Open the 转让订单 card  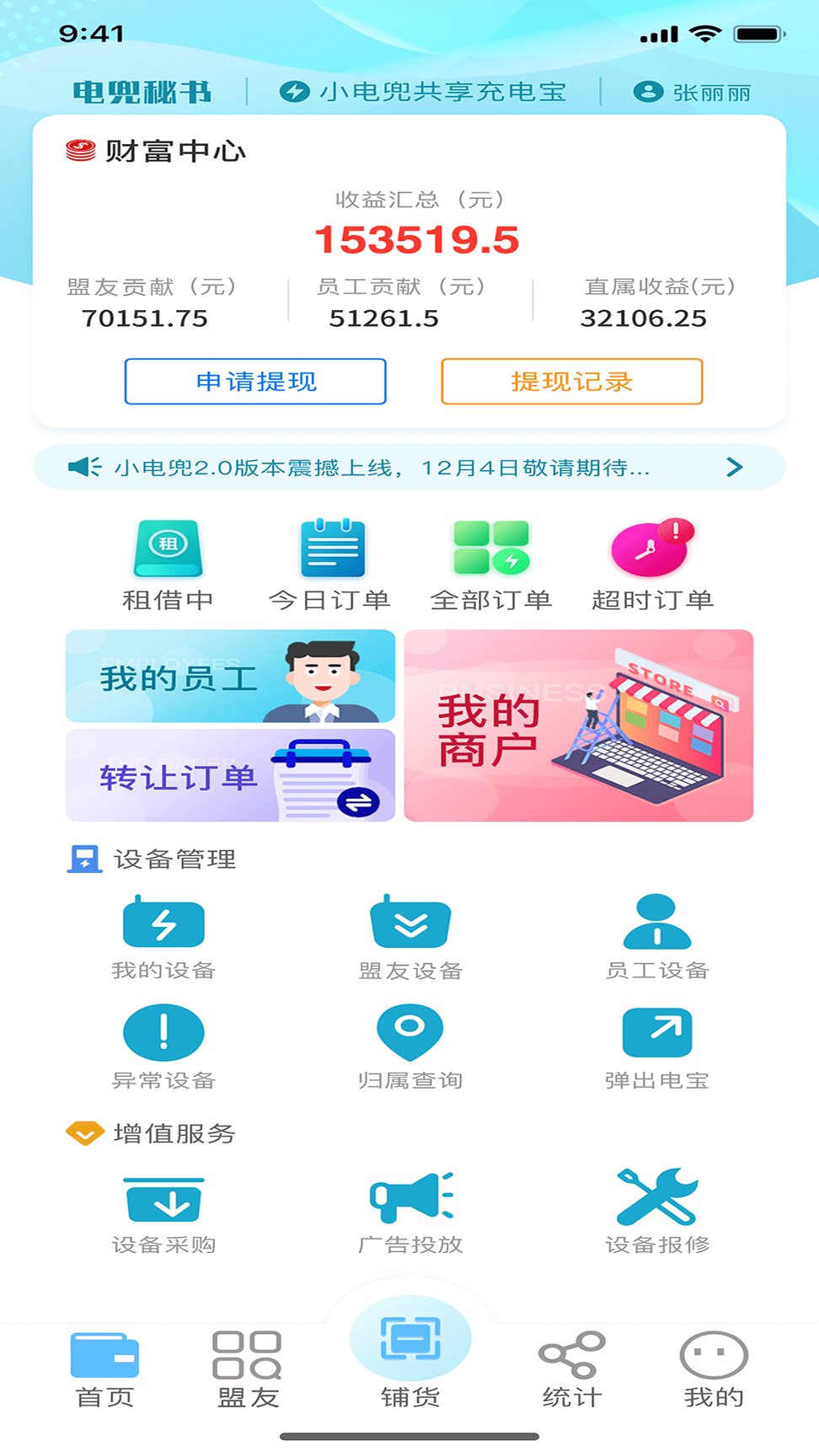click(x=230, y=775)
